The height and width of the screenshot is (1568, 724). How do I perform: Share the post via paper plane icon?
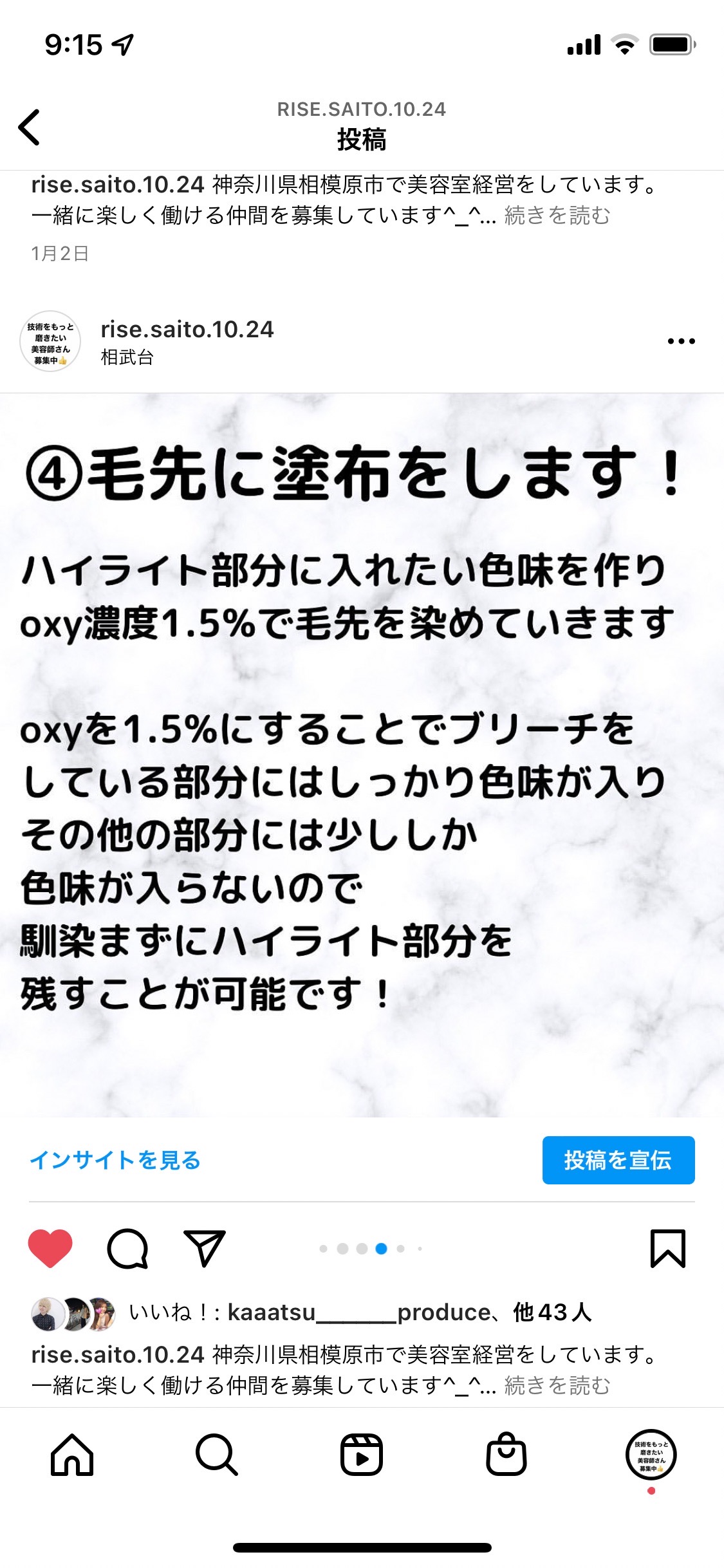205,1248
